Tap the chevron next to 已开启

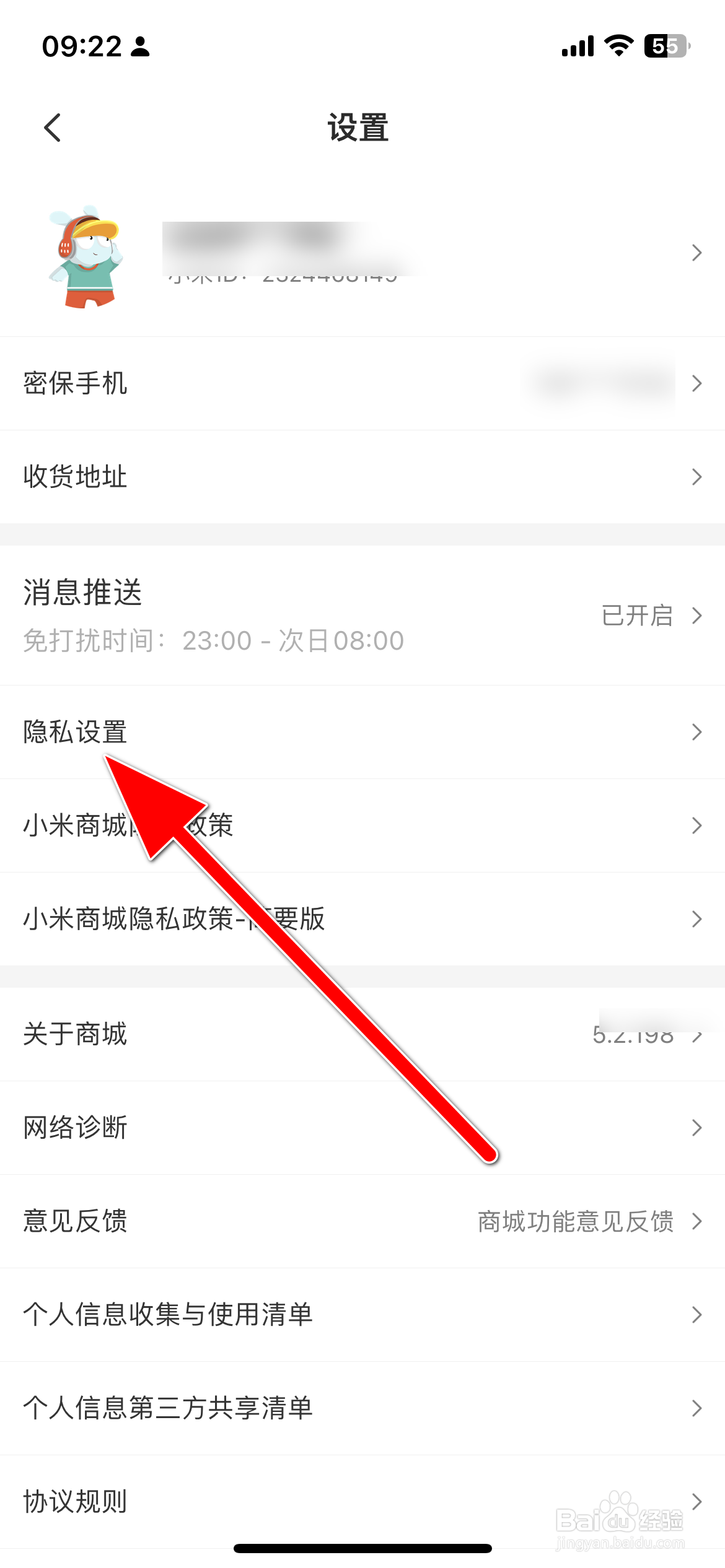coord(696,616)
